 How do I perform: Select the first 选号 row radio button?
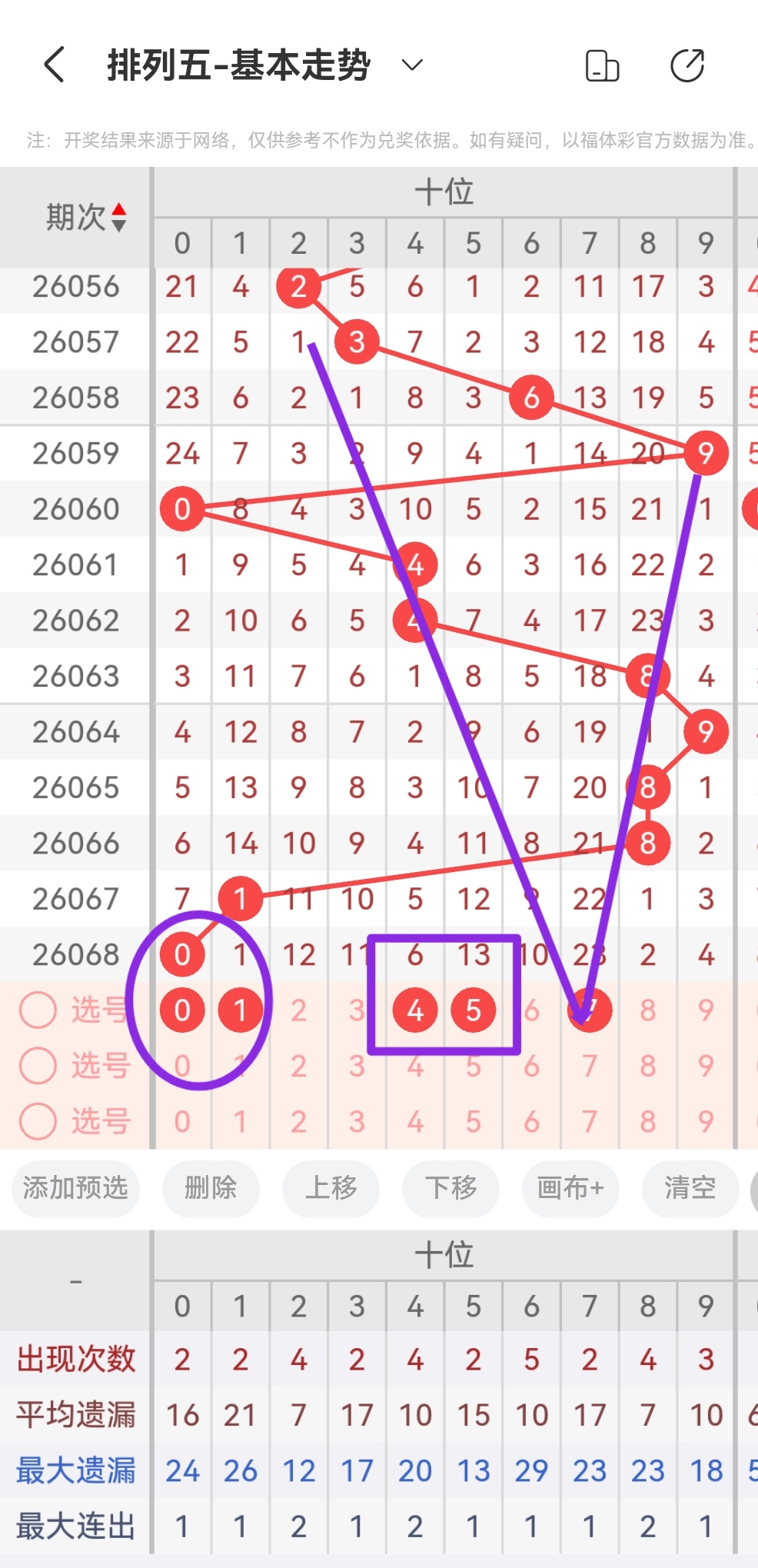[38, 1010]
